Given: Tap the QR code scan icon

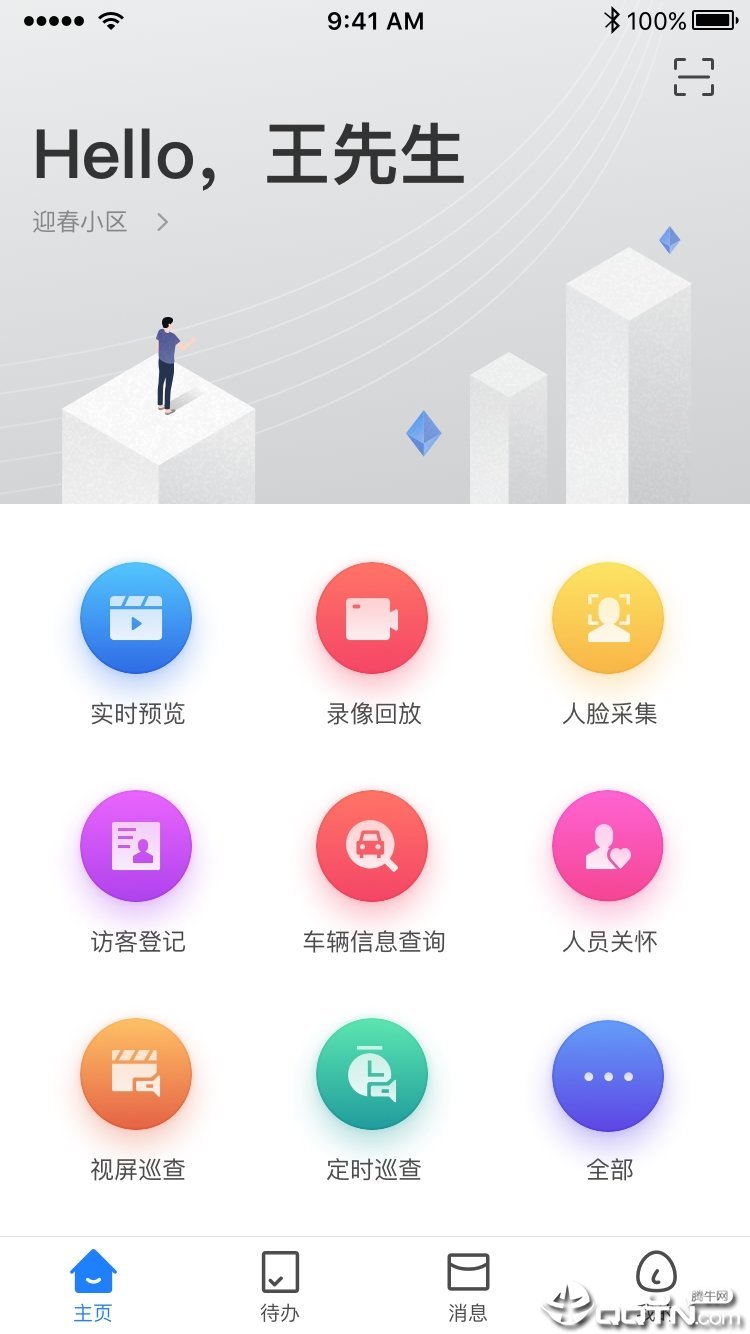Looking at the screenshot, I should [x=693, y=77].
